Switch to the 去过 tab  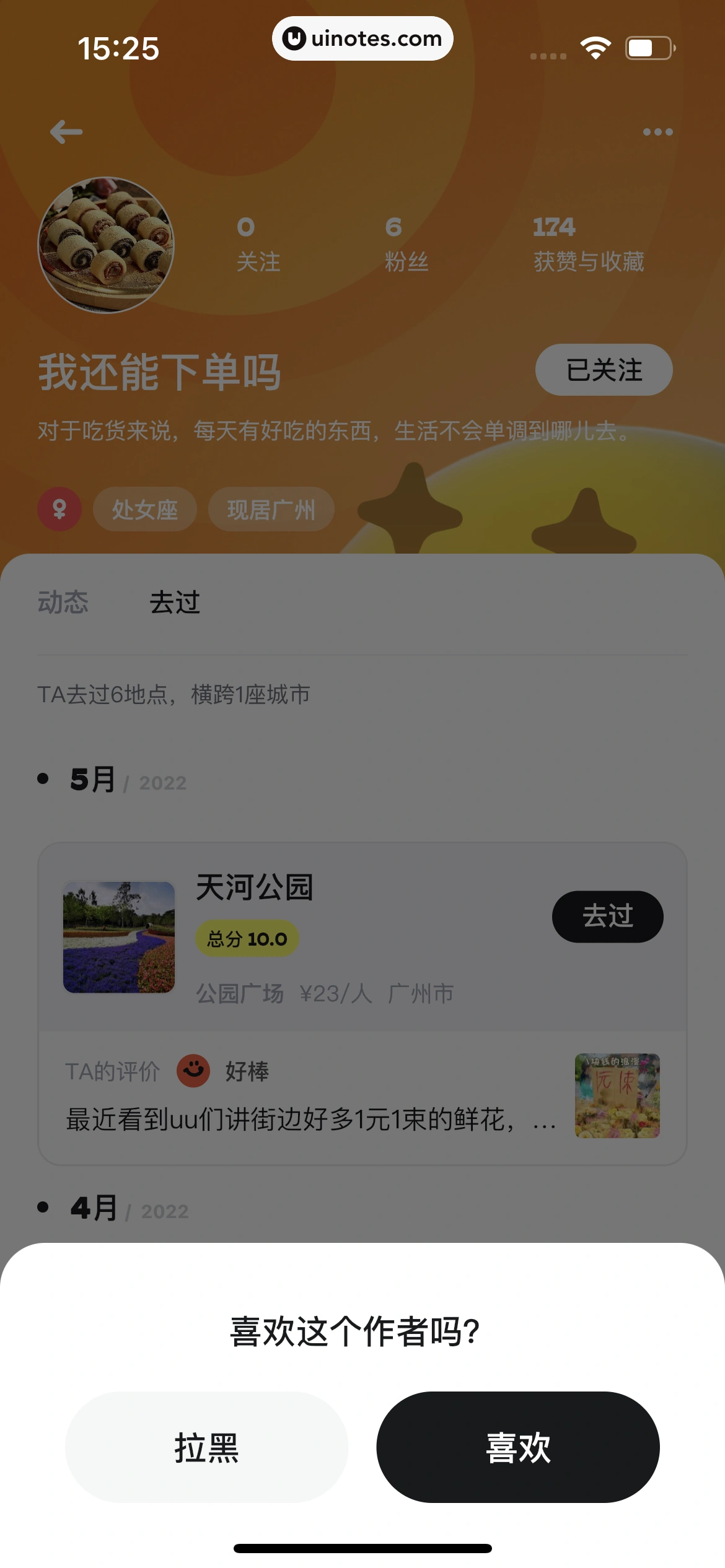(175, 601)
